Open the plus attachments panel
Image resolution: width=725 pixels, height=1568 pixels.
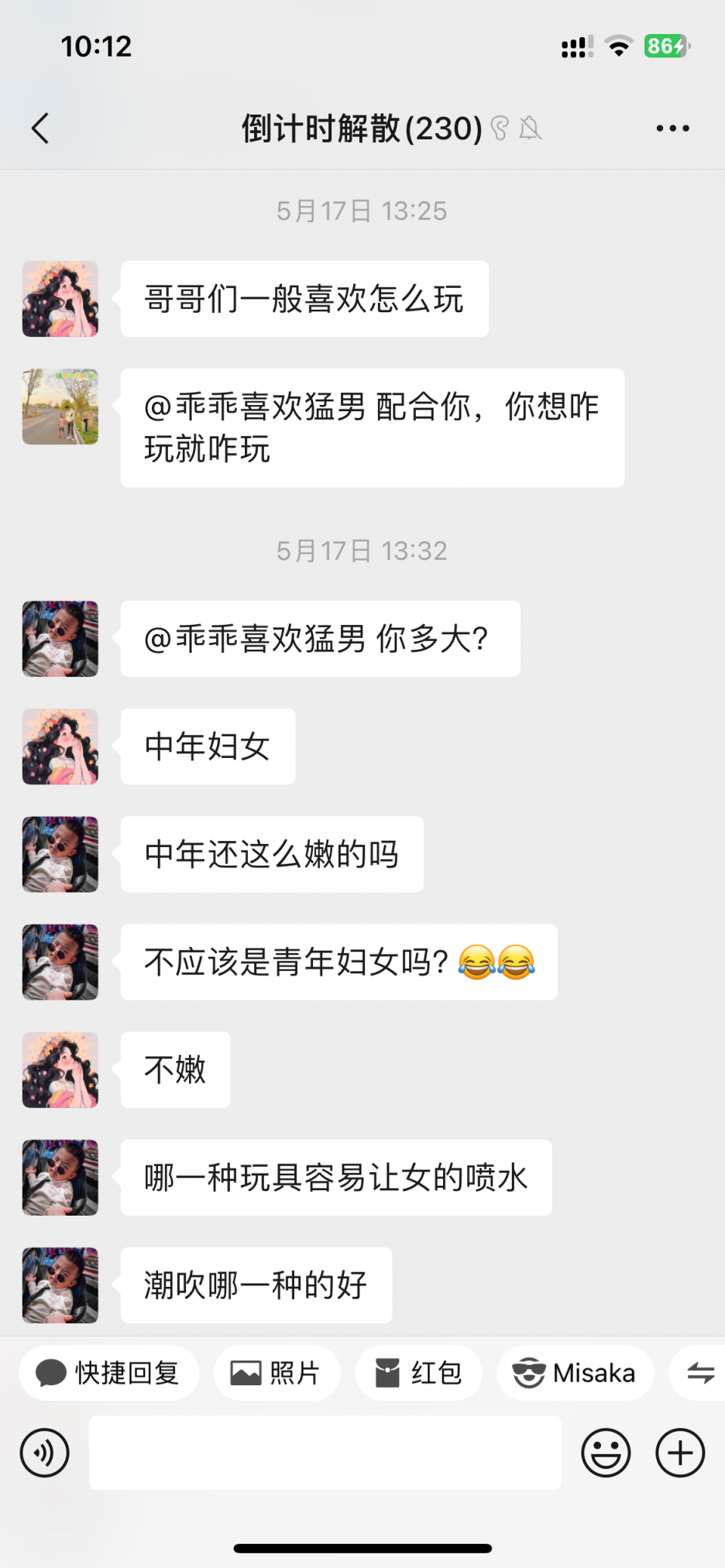680,1453
